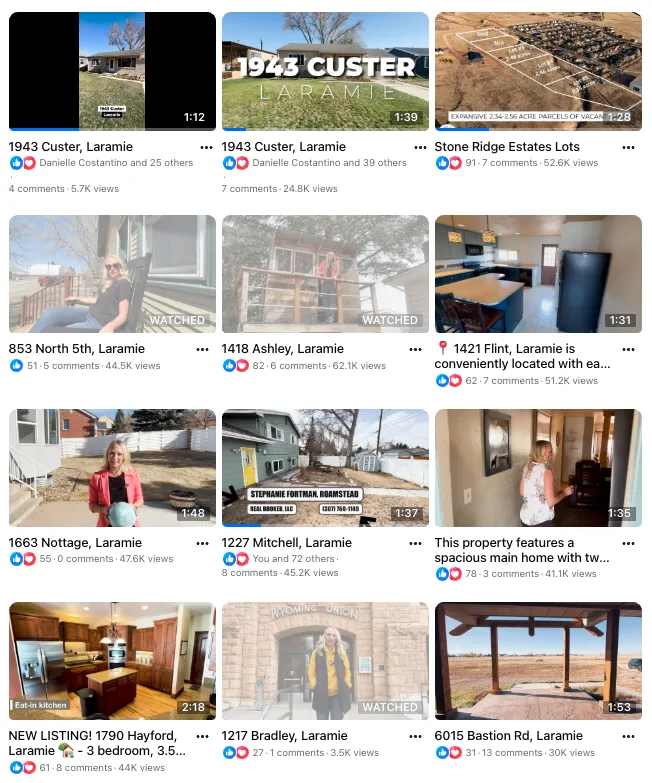This screenshot has width=652, height=783.
Task: Open more options for 853 North 5th
Action: tap(203, 349)
